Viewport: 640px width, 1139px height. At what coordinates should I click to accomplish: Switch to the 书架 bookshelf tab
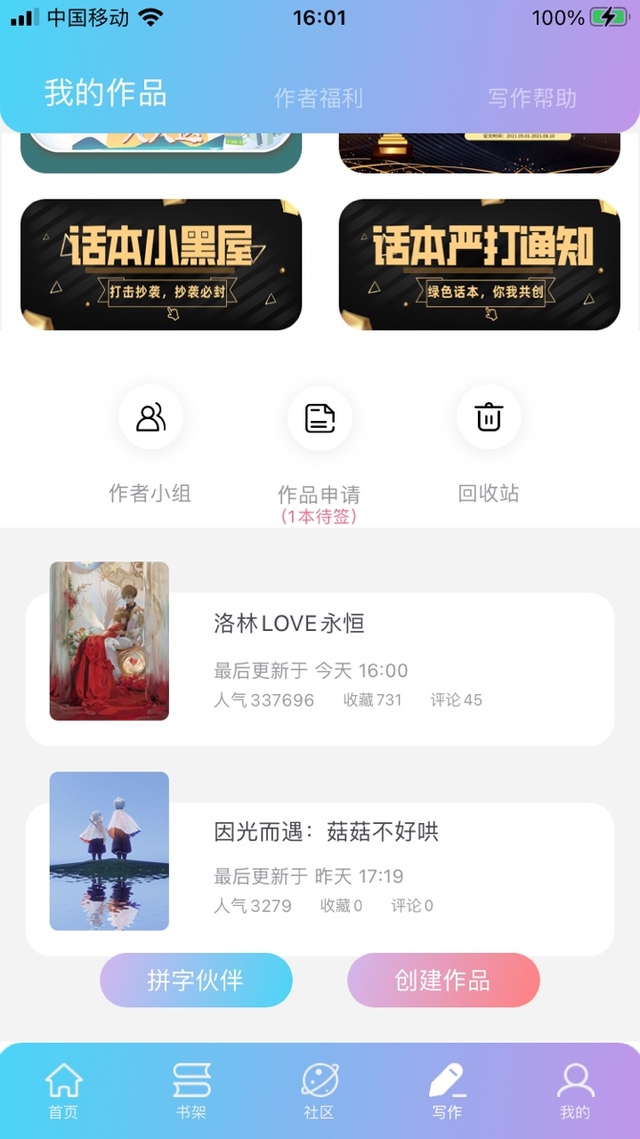[x=191, y=1091]
